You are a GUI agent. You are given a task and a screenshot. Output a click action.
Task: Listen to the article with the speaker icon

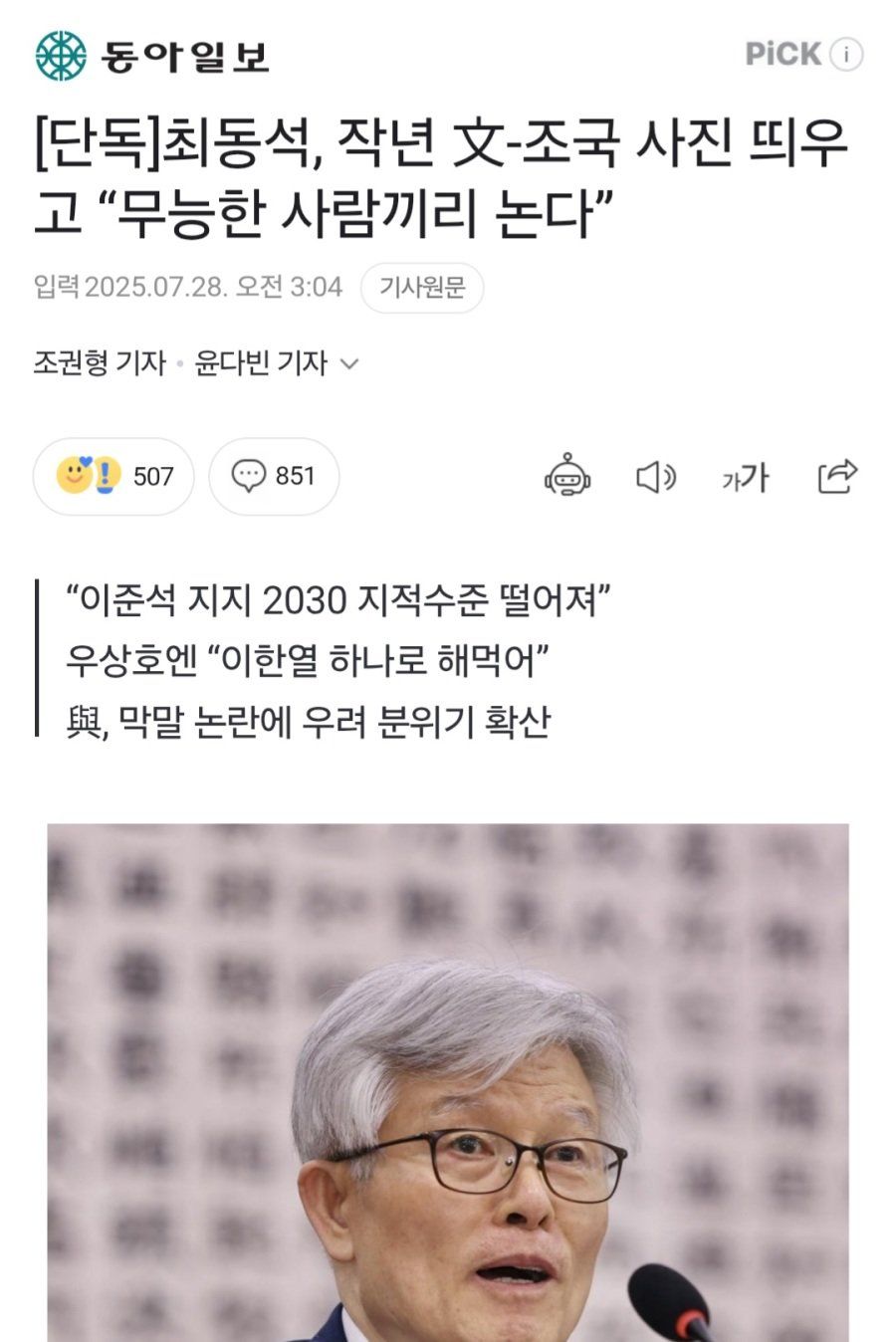pyautogui.click(x=655, y=478)
